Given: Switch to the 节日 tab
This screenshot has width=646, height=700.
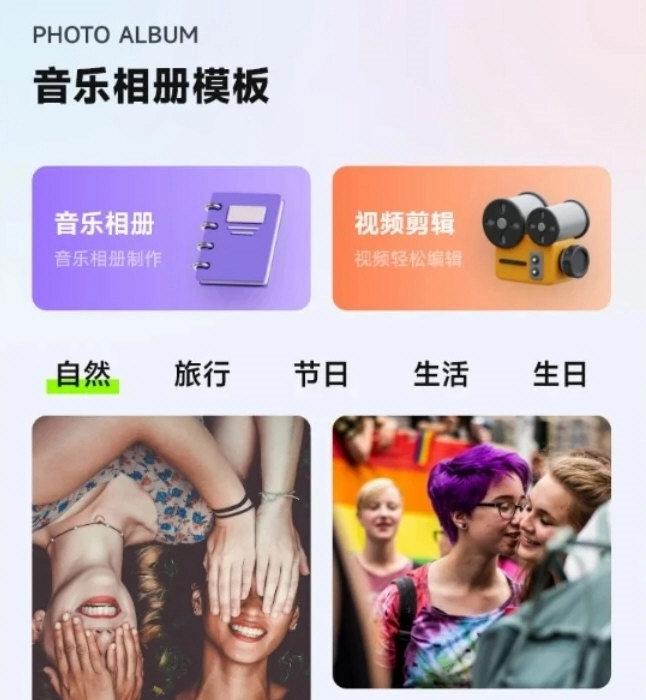Looking at the screenshot, I should [321, 374].
